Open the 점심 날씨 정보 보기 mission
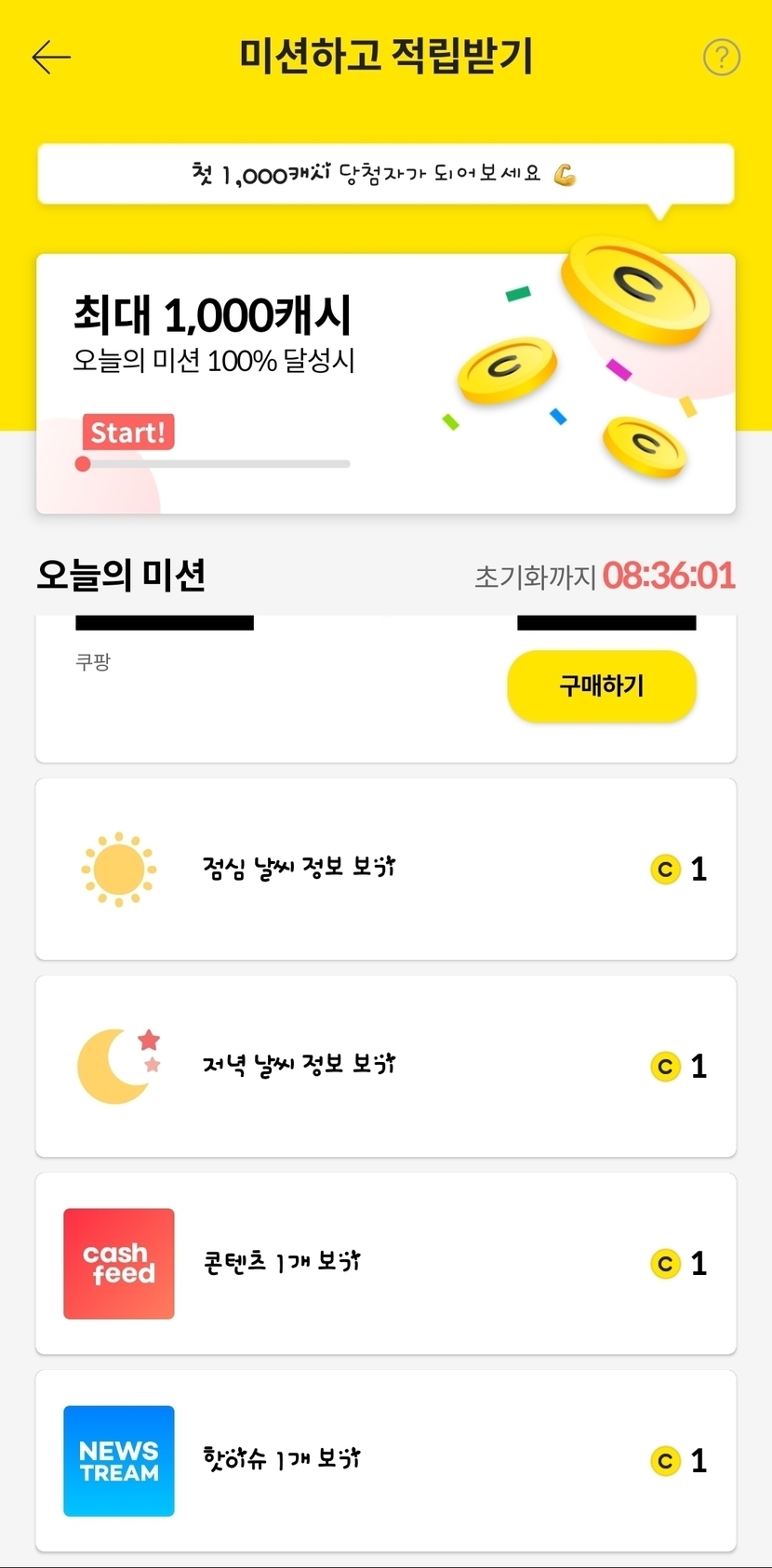 tap(385, 869)
